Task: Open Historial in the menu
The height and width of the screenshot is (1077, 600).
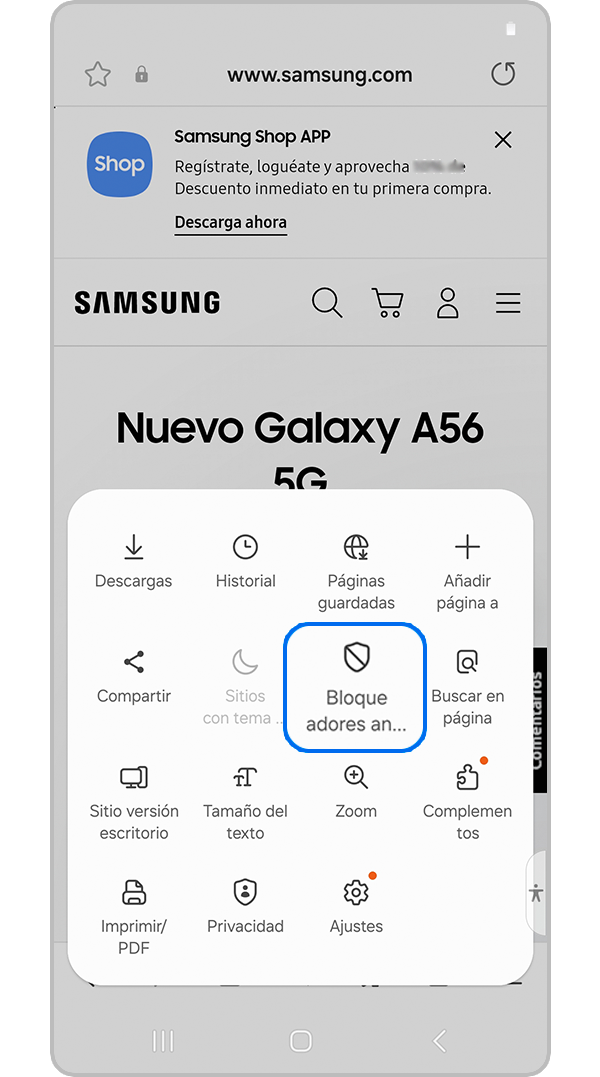Action: [x=245, y=561]
